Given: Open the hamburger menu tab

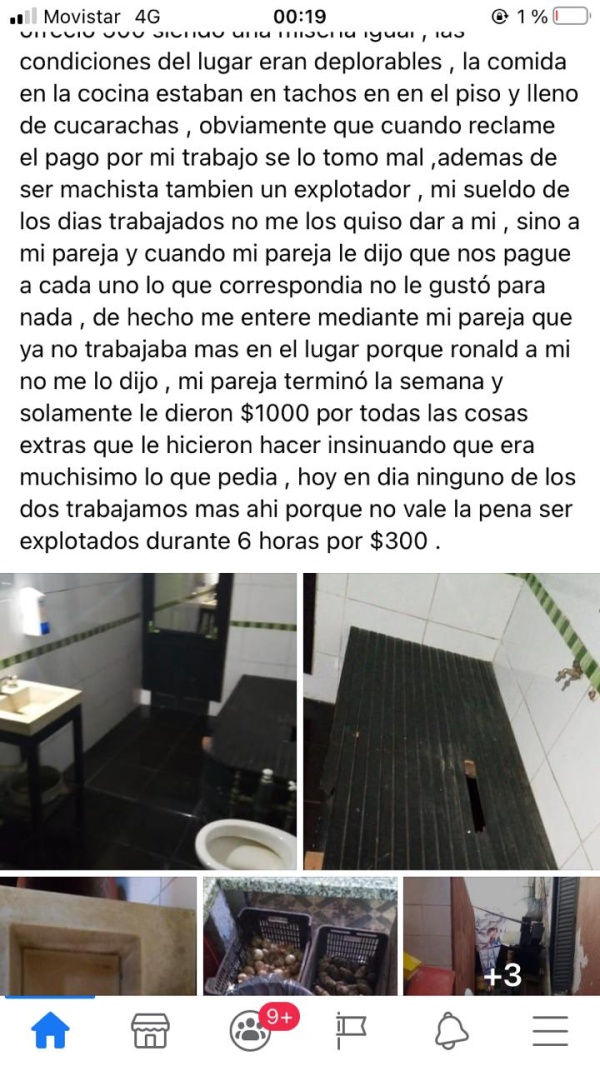Looking at the screenshot, I should click(x=550, y=1030).
